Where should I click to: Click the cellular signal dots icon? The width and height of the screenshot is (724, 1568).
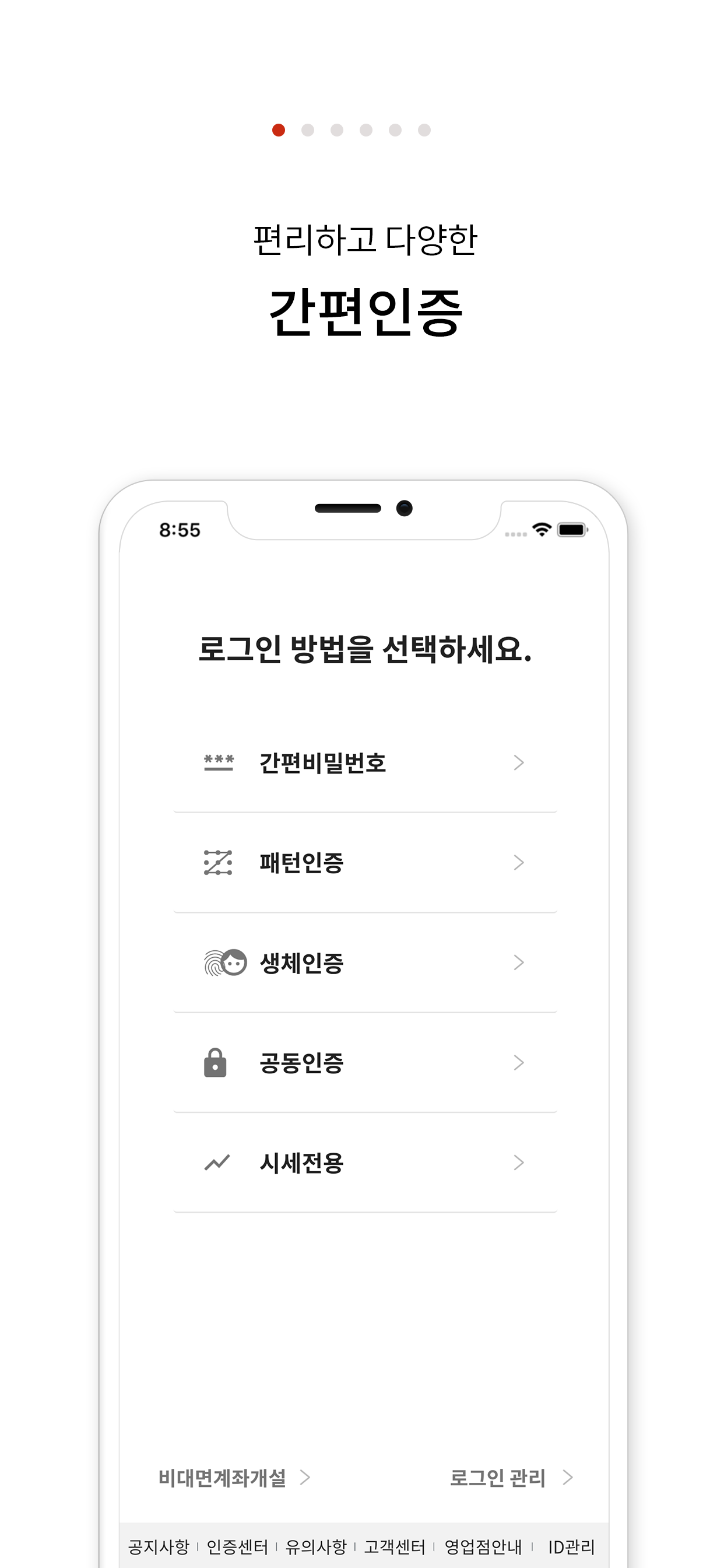click(515, 533)
